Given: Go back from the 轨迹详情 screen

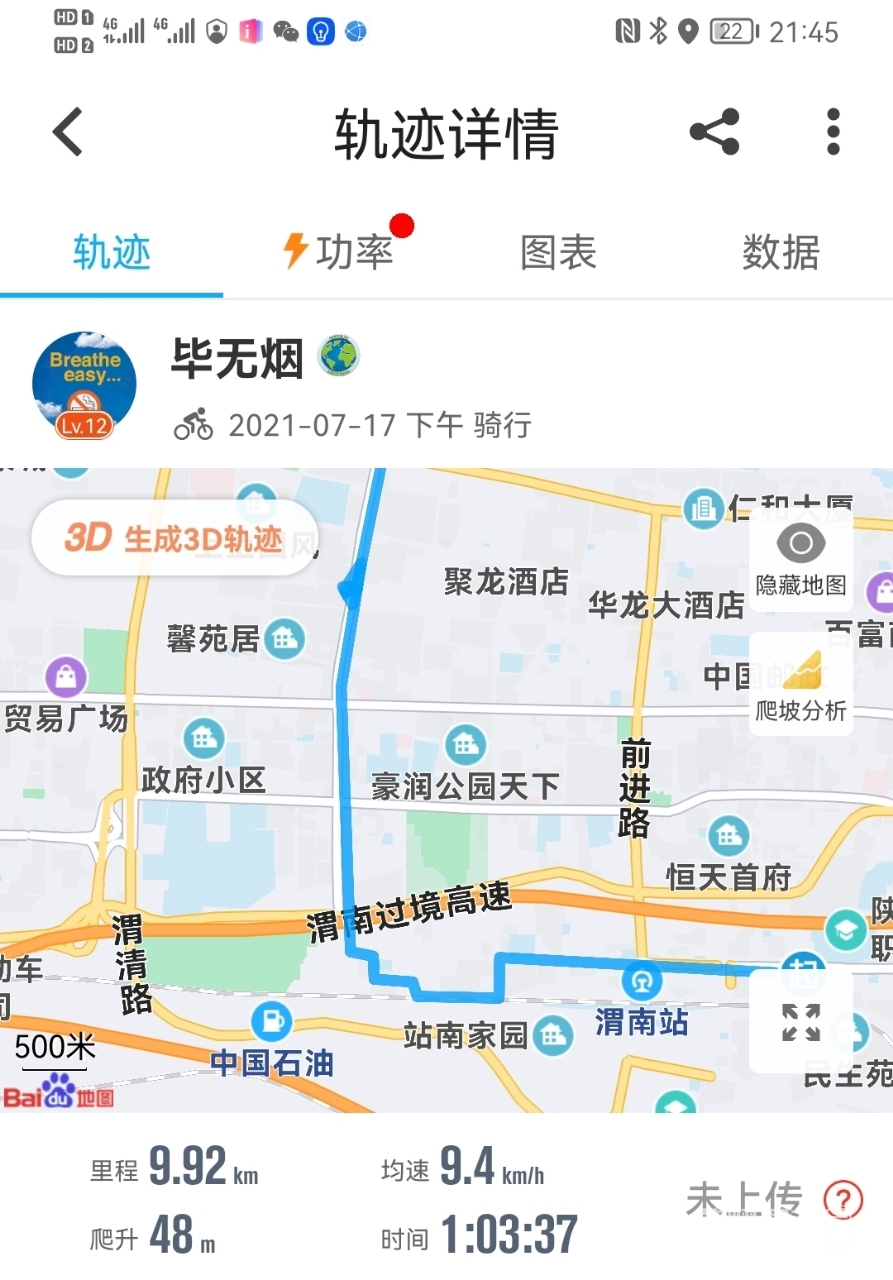Looking at the screenshot, I should click(68, 133).
